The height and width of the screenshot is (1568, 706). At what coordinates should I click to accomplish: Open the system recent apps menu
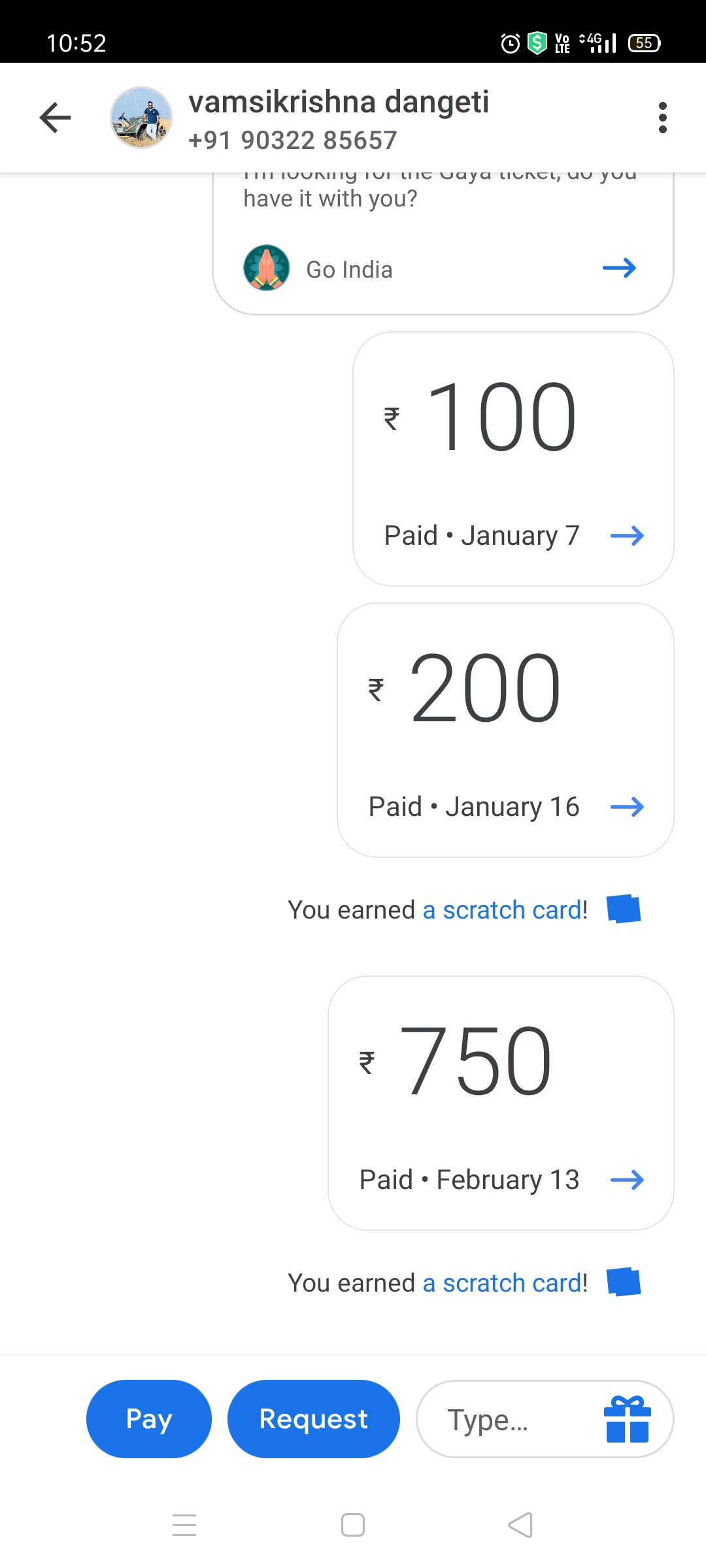184,1525
